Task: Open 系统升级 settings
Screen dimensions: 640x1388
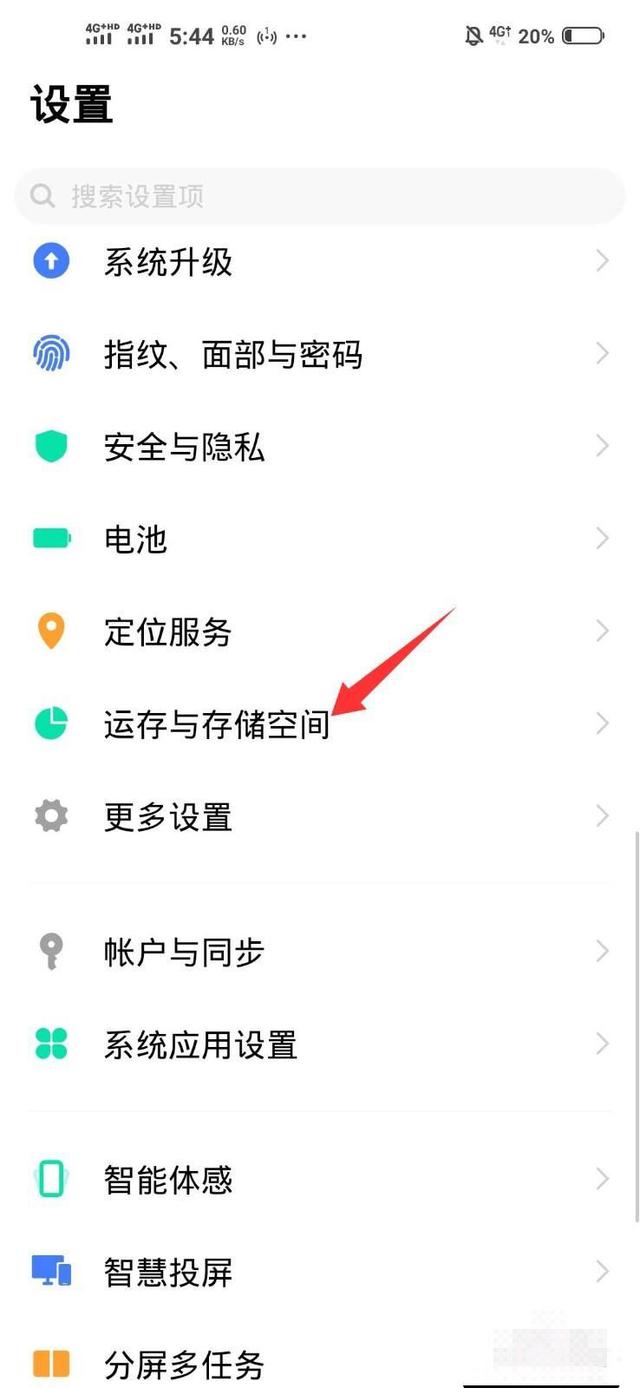Action: (x=320, y=262)
